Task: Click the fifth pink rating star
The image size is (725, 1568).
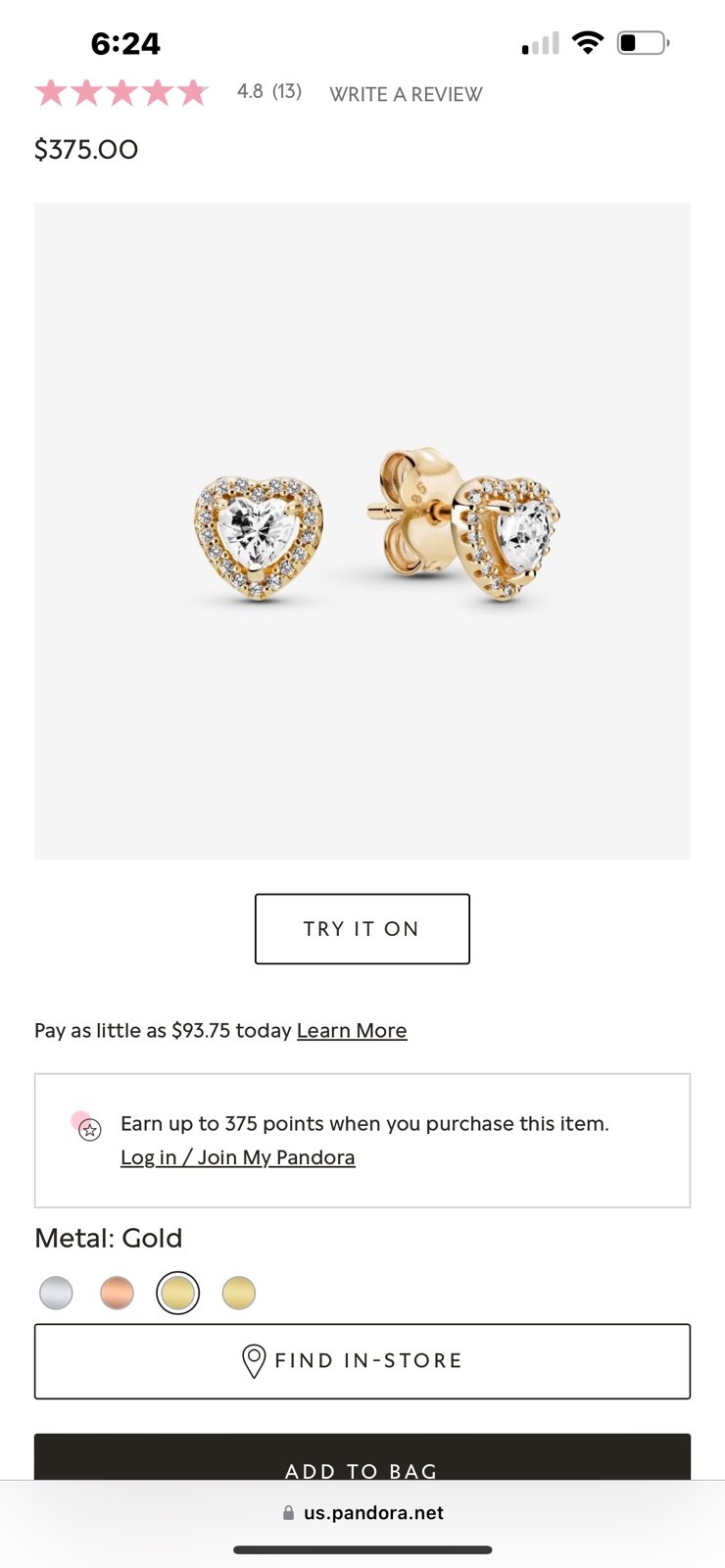Action: pyautogui.click(x=188, y=92)
